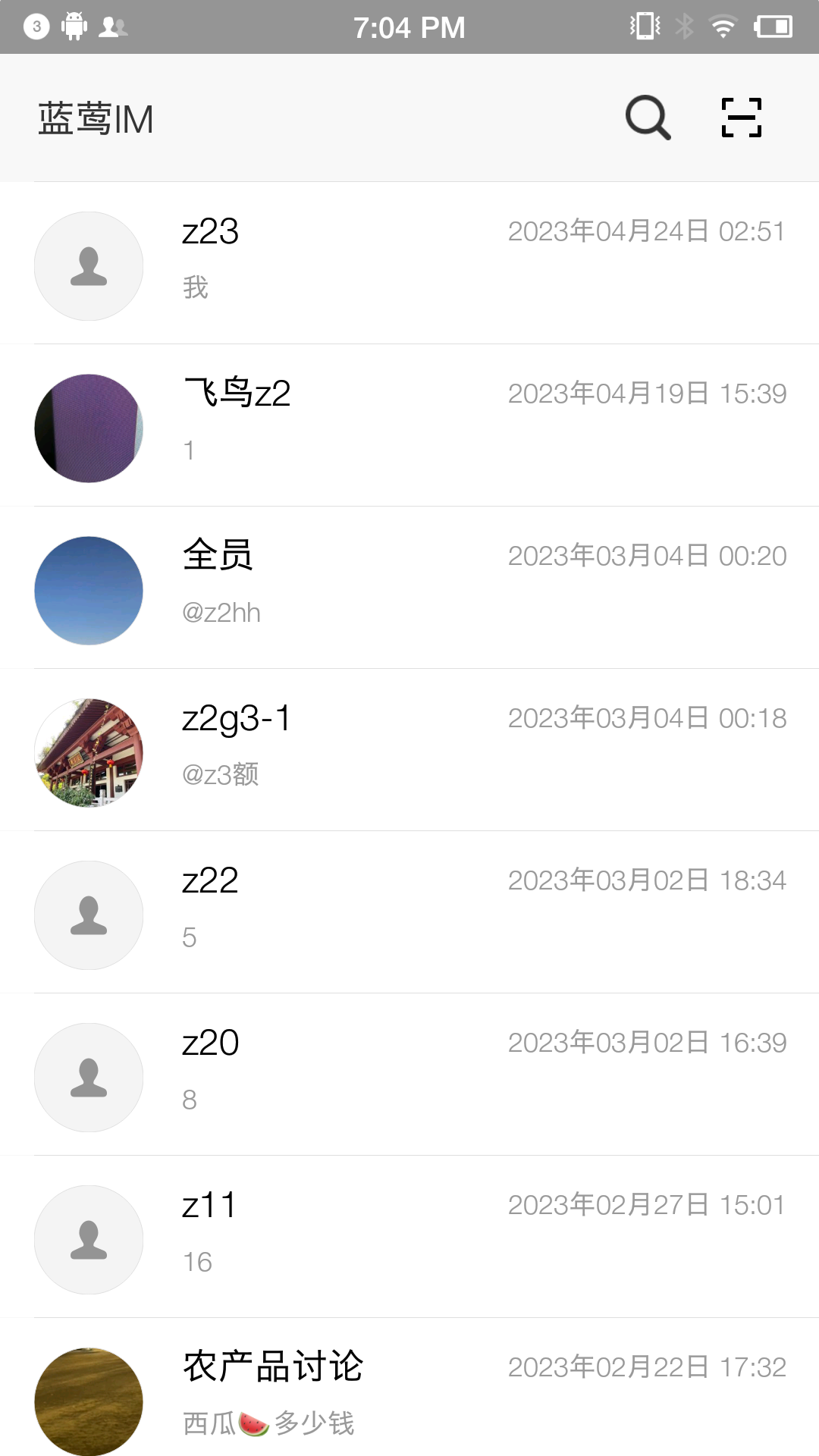Go to the 农产品讨论 group chat
The image size is (819, 1456).
point(409,1392)
